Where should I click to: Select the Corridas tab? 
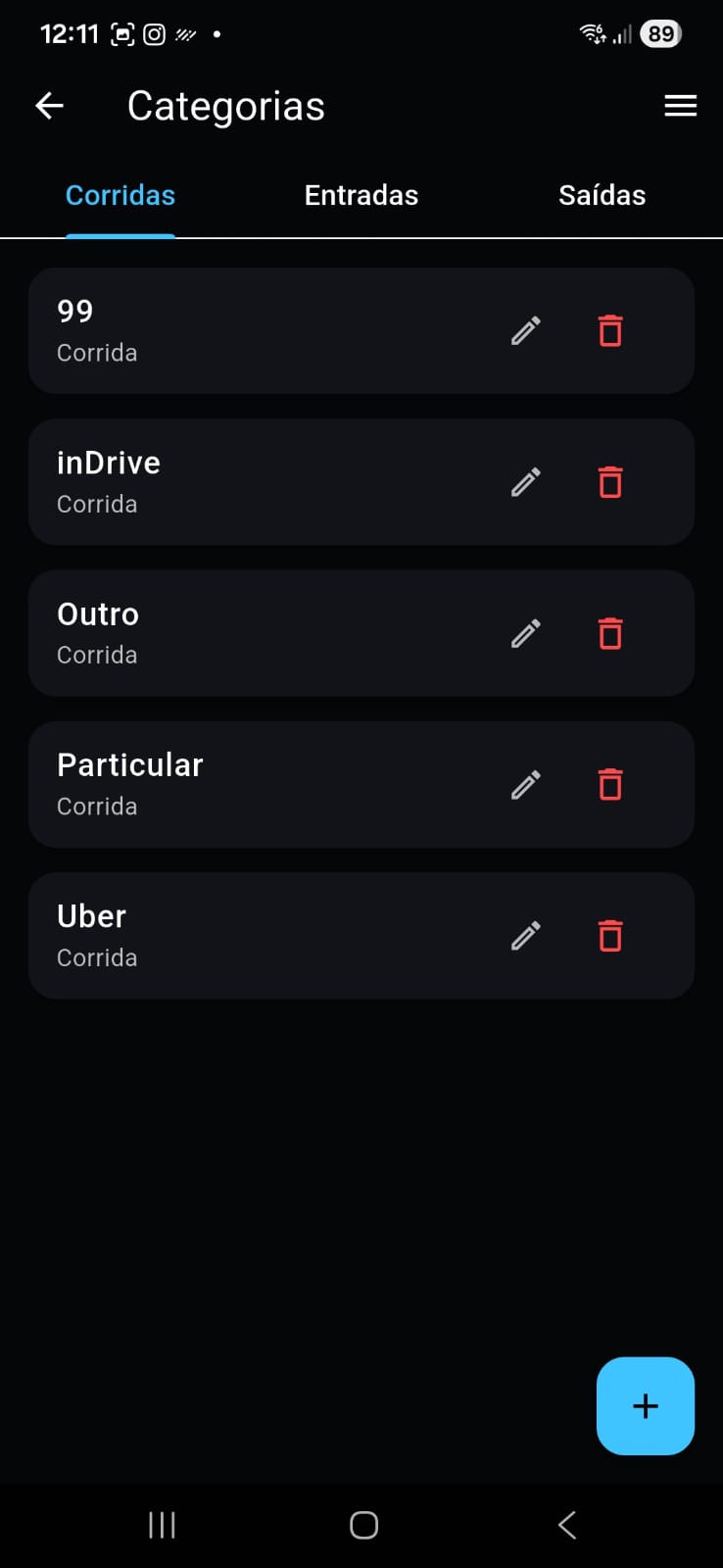(x=120, y=195)
